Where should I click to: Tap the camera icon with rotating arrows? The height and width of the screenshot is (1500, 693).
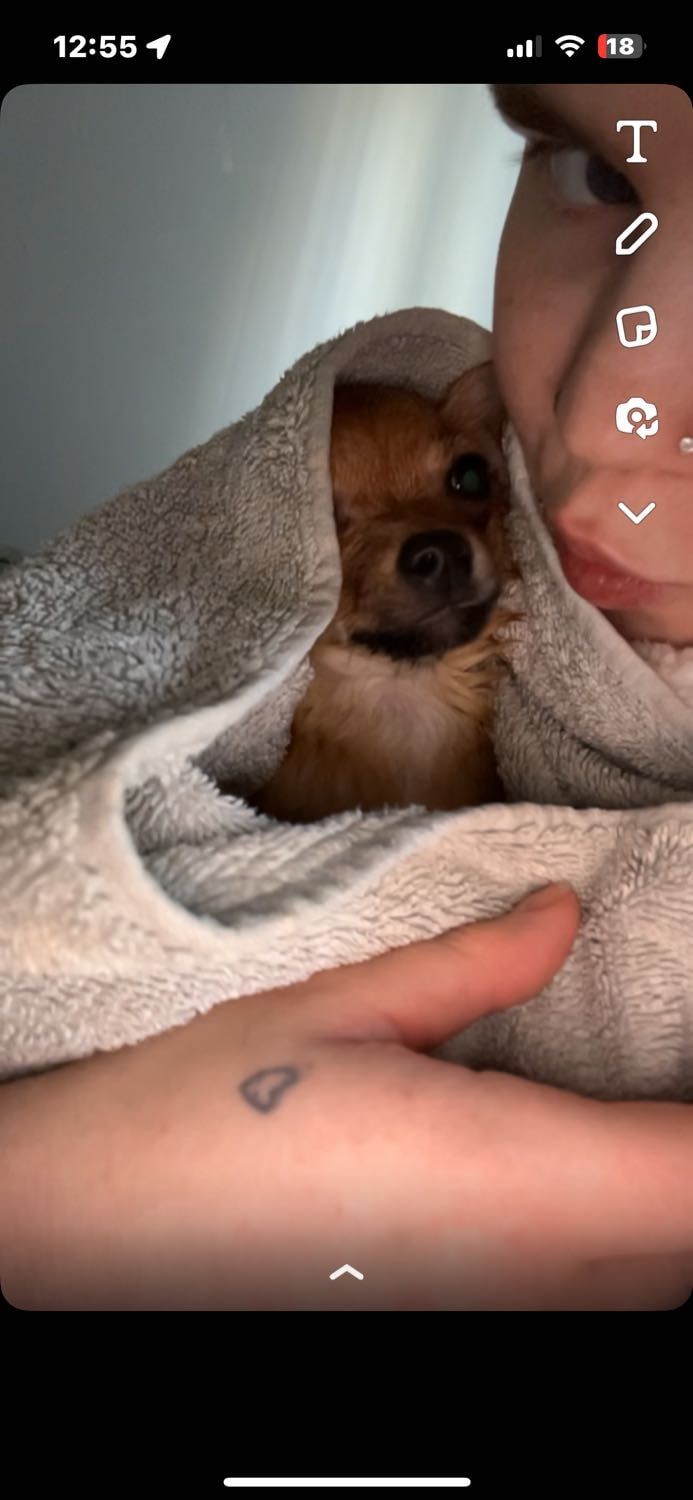click(636, 418)
